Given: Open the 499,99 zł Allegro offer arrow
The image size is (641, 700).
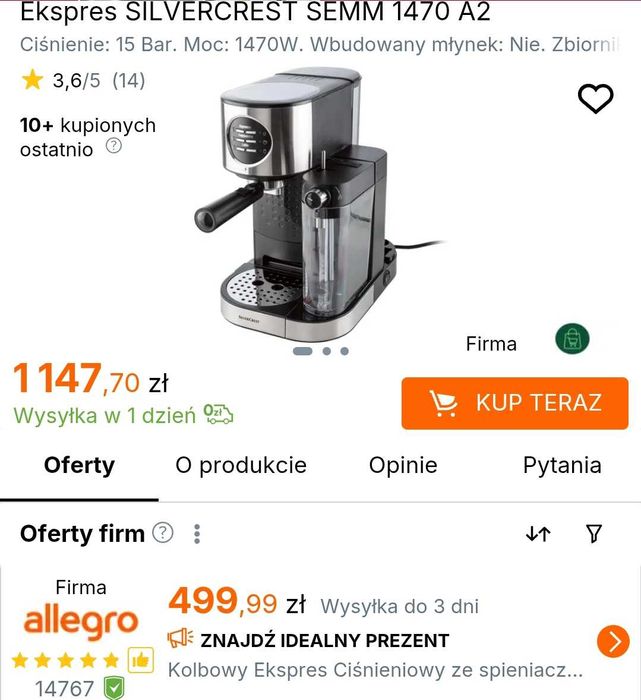Looking at the screenshot, I should pyautogui.click(x=612, y=641).
